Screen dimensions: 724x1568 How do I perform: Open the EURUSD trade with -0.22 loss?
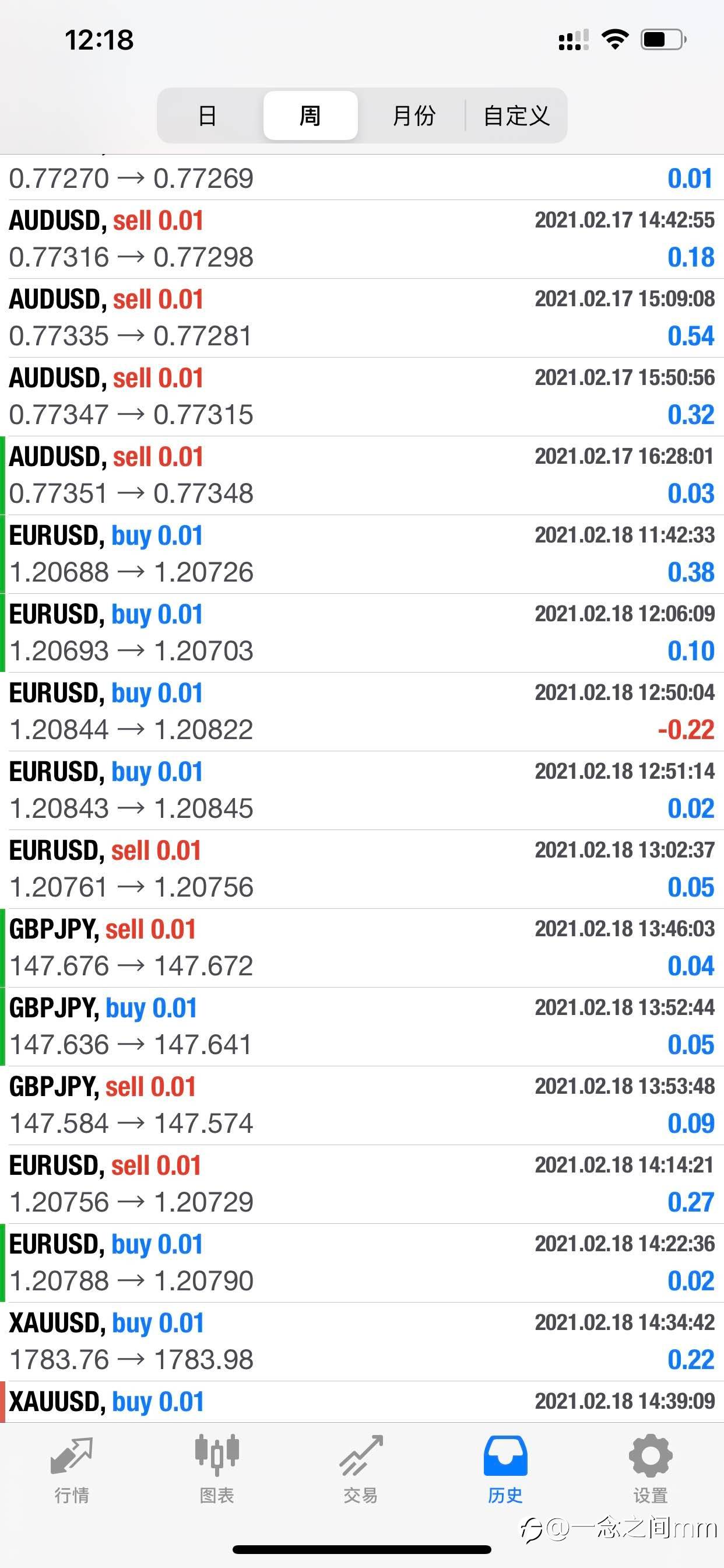pyautogui.click(x=362, y=712)
